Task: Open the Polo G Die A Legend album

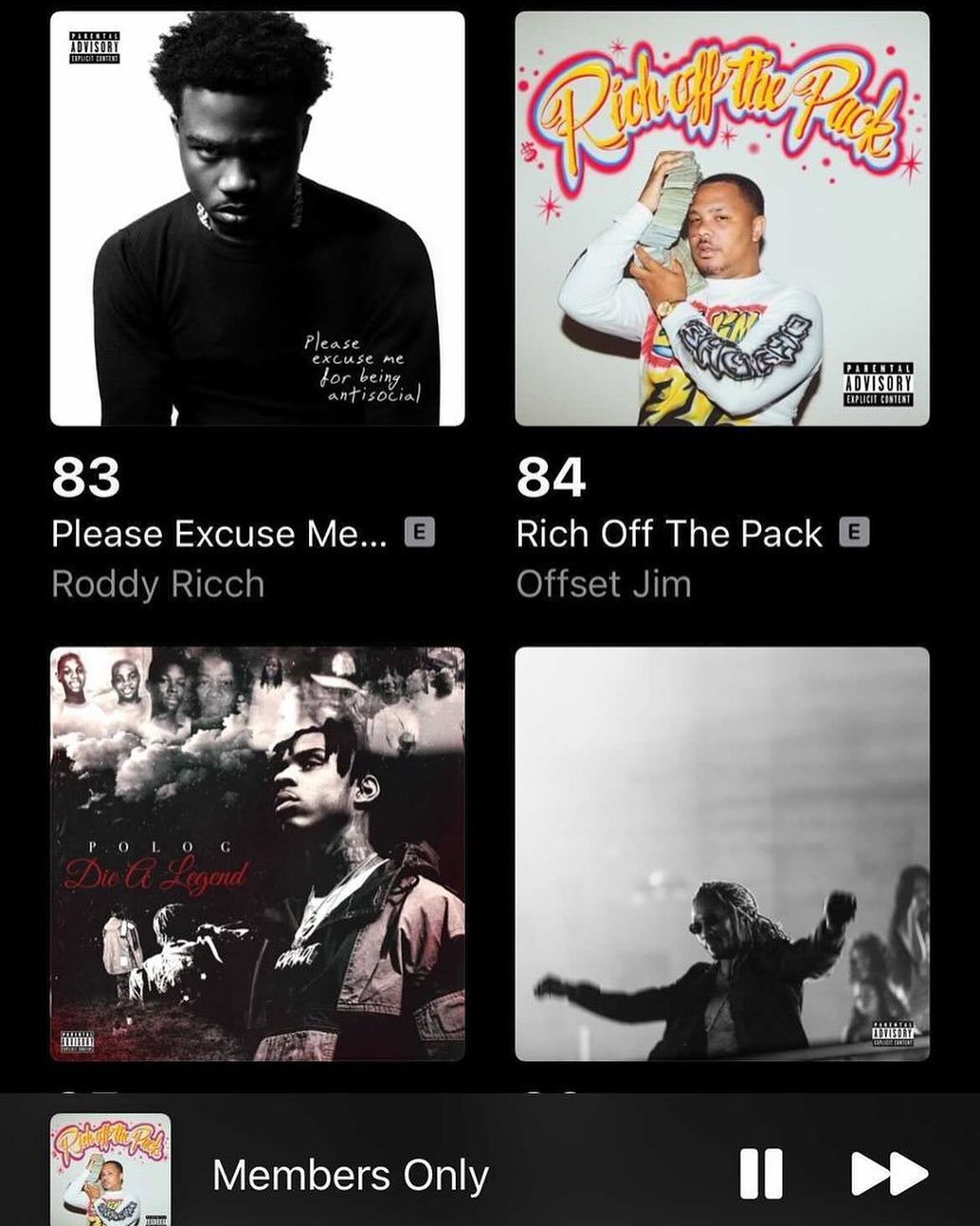Action: pyautogui.click(x=257, y=853)
